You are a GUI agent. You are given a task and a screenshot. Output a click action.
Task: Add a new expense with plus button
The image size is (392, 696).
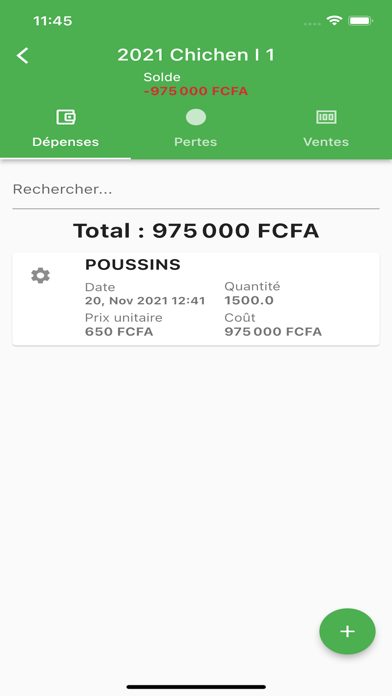(347, 631)
